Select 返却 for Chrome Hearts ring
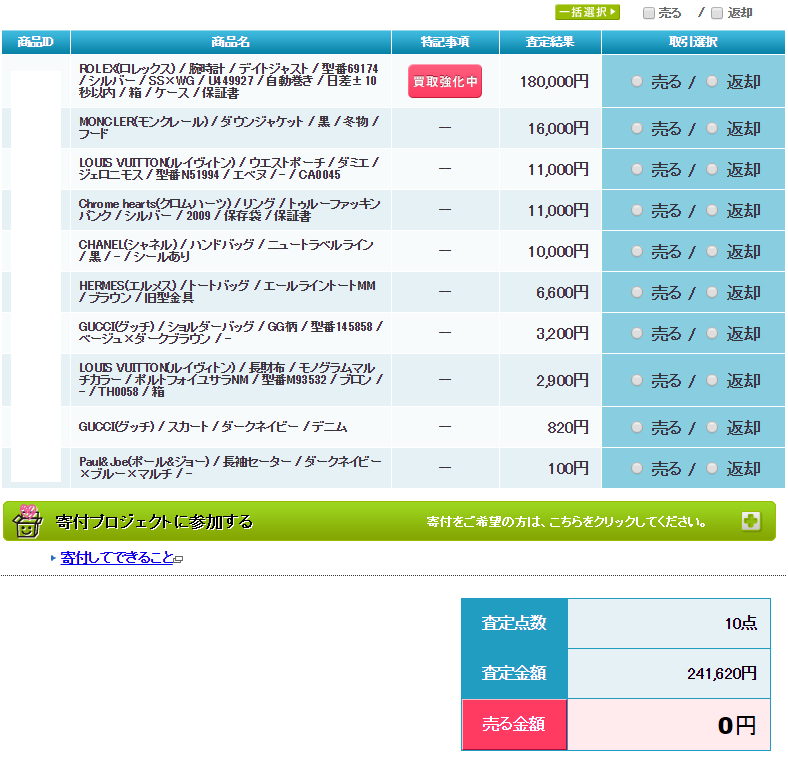This screenshot has width=788, height=760. pyautogui.click(x=712, y=210)
